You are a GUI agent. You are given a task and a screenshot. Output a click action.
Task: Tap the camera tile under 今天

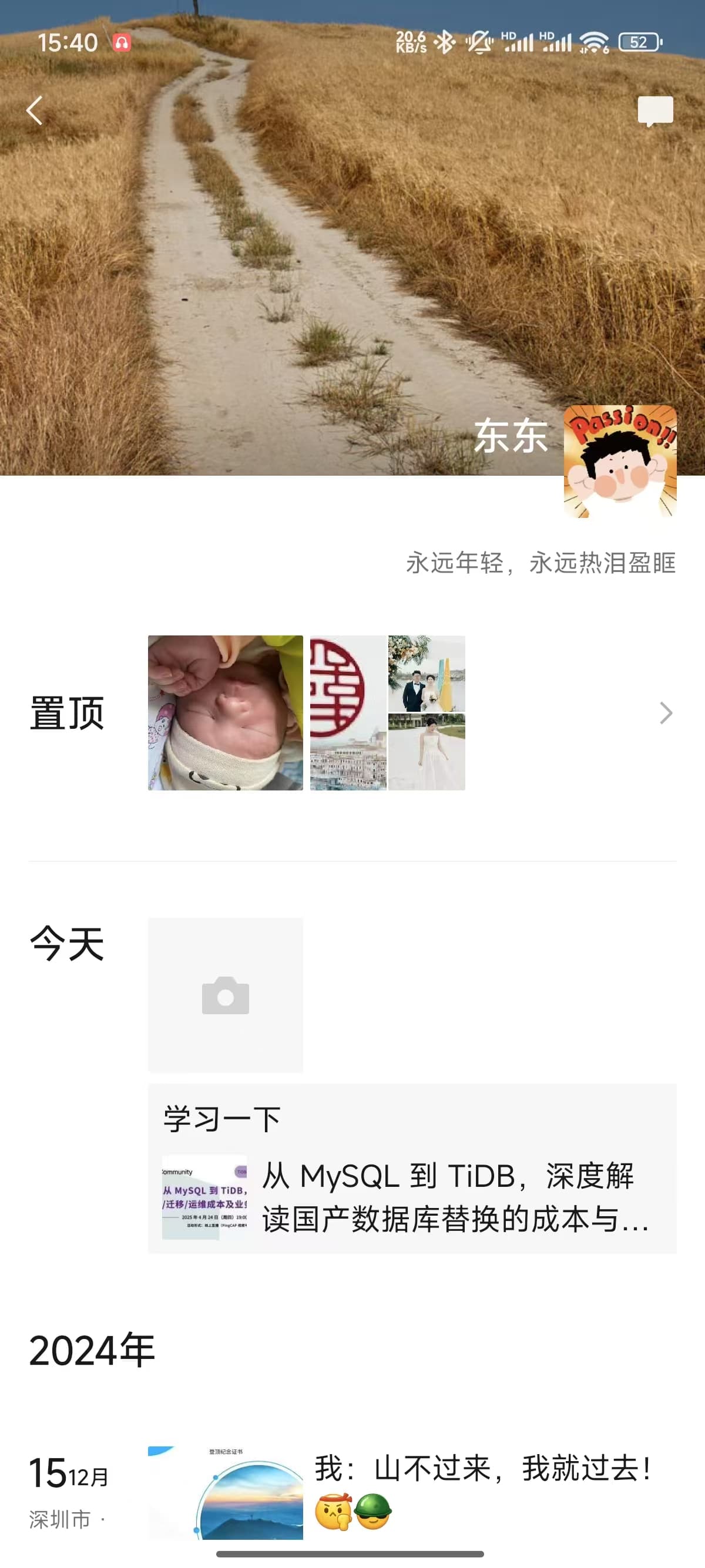pos(225,995)
